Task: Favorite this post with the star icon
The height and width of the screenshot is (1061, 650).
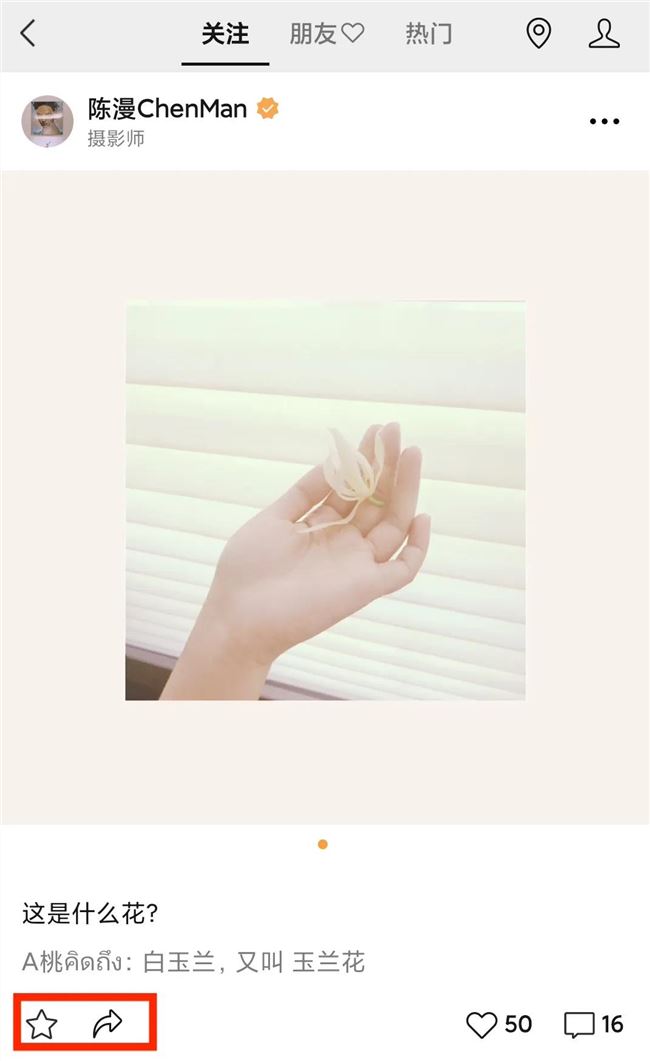Action: [41, 1023]
